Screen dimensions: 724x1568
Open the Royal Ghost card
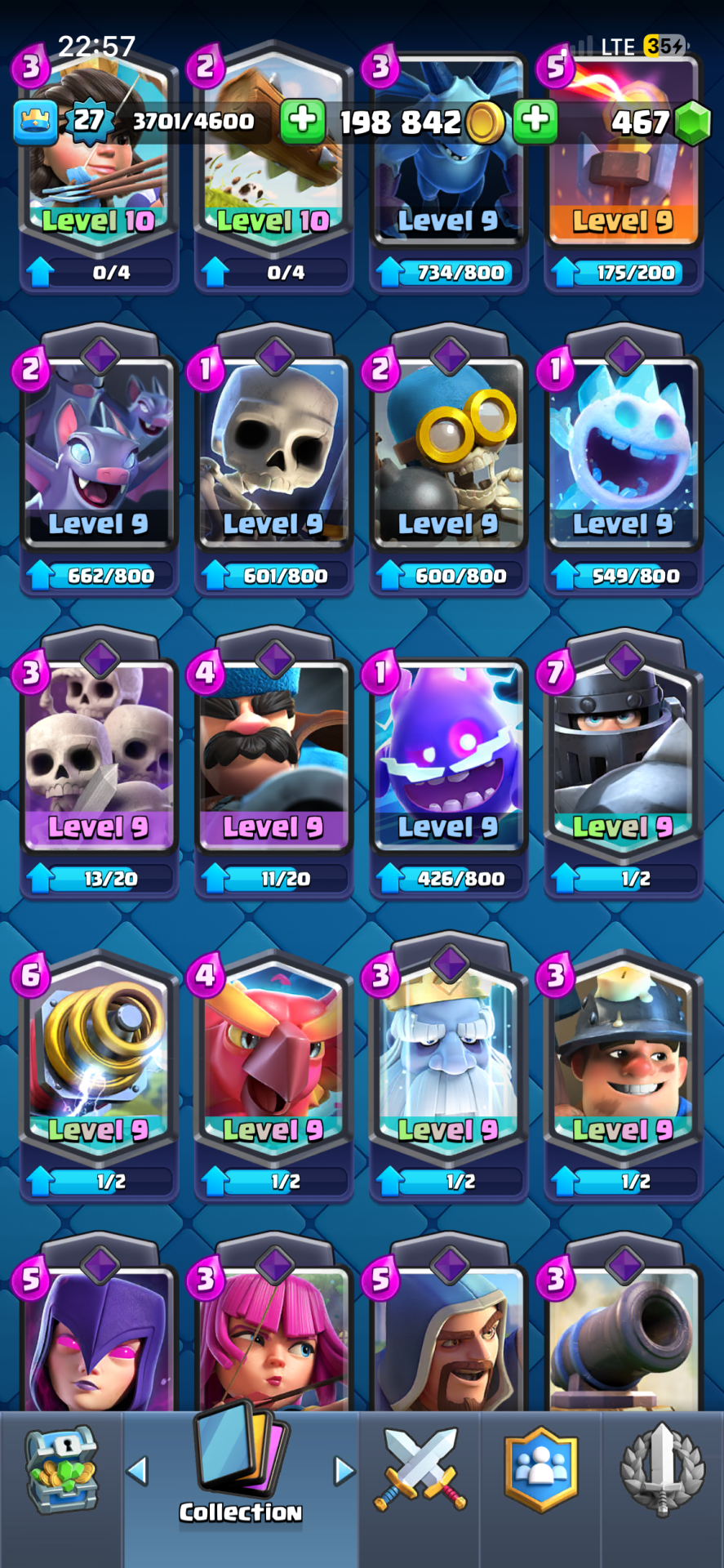click(448, 1062)
